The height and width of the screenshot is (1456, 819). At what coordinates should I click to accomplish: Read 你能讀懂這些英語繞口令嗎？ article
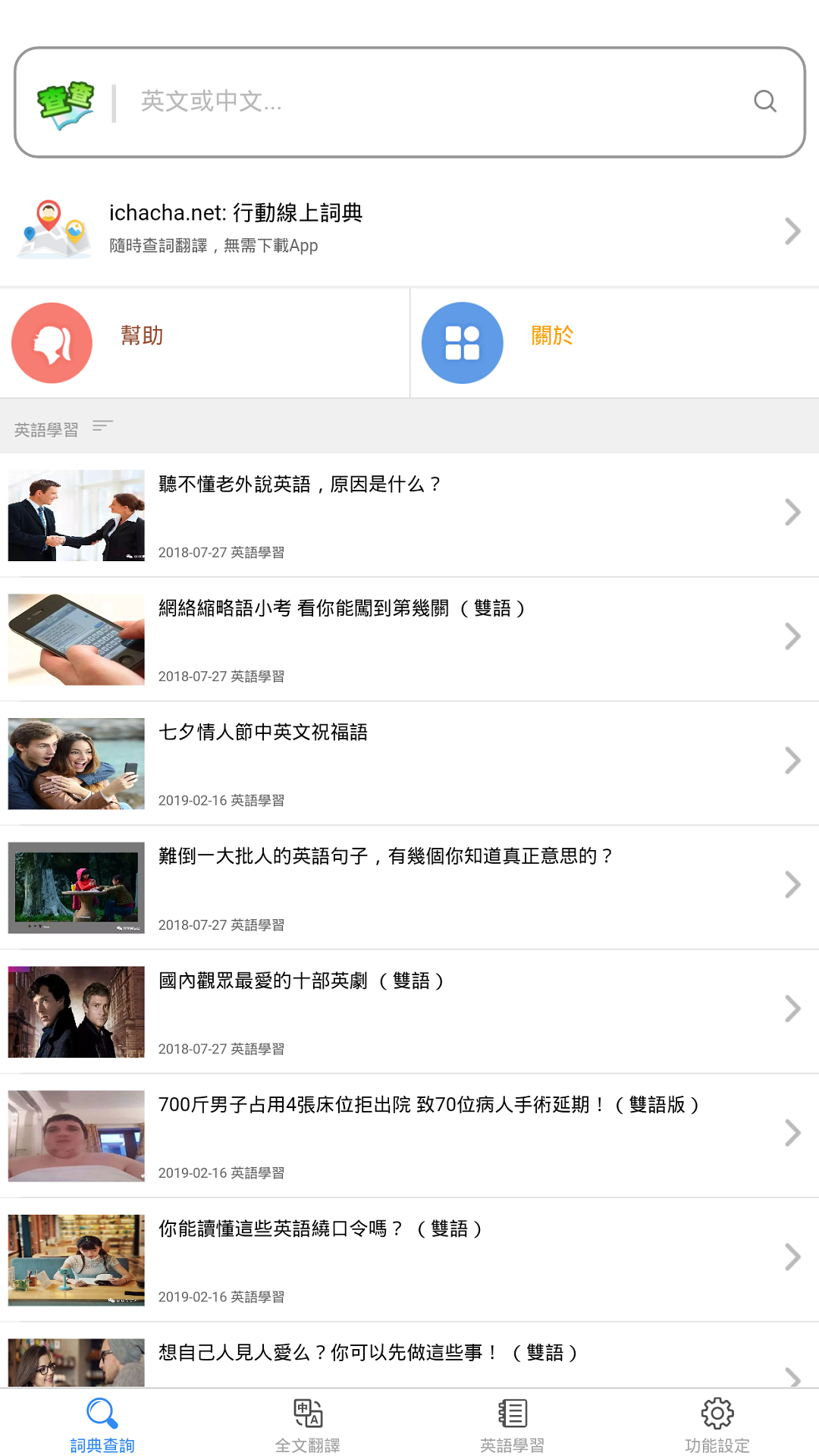tap(409, 1260)
